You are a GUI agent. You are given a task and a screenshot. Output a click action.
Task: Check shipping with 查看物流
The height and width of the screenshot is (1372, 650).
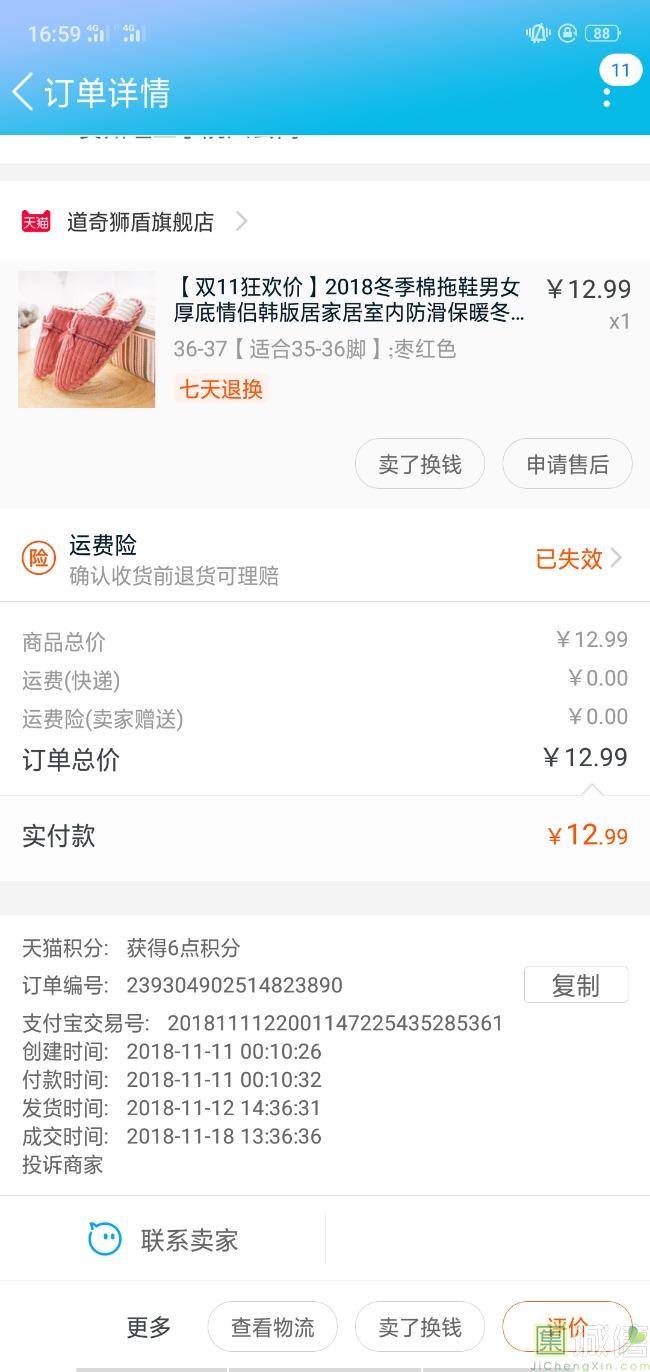click(272, 1327)
